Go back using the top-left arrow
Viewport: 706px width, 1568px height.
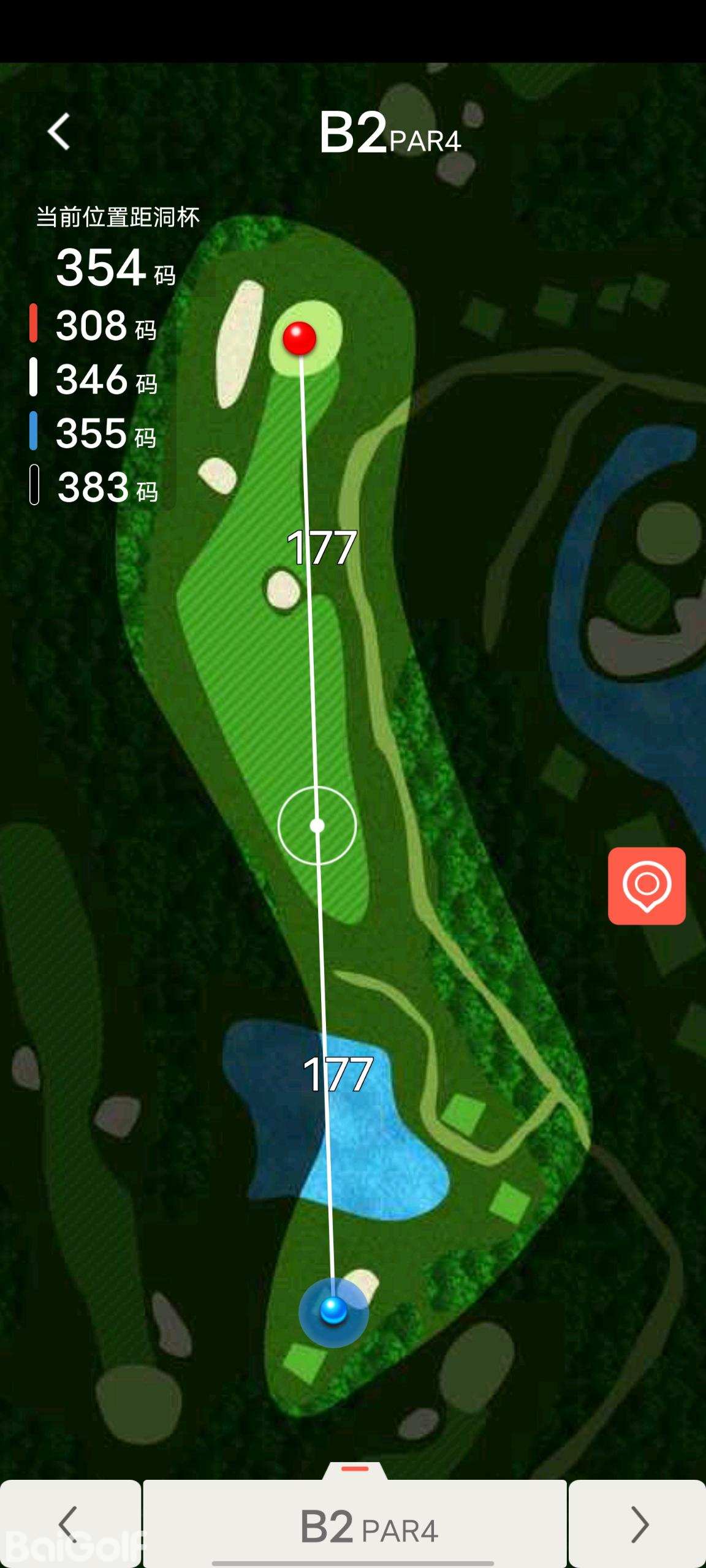59,132
